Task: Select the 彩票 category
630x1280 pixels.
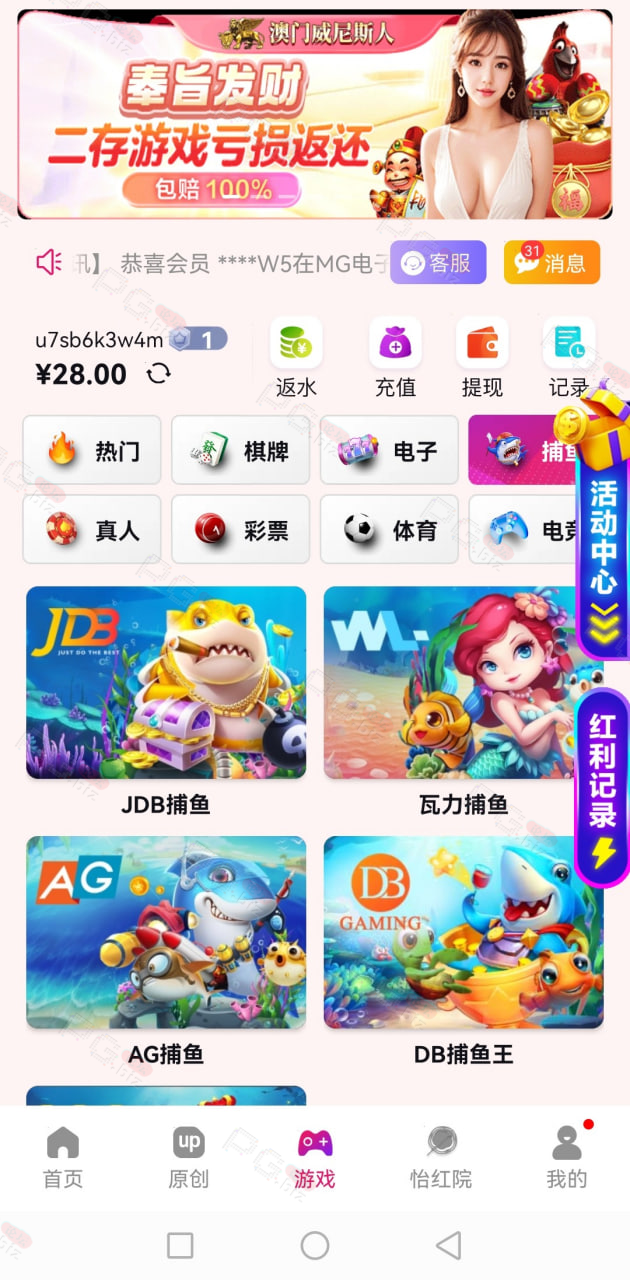Action: point(240,529)
